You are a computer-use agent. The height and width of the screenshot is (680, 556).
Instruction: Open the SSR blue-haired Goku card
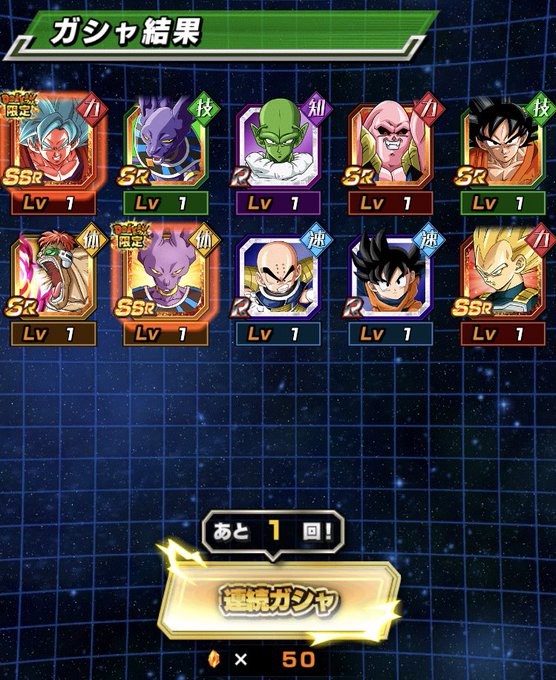pyautogui.click(x=53, y=143)
